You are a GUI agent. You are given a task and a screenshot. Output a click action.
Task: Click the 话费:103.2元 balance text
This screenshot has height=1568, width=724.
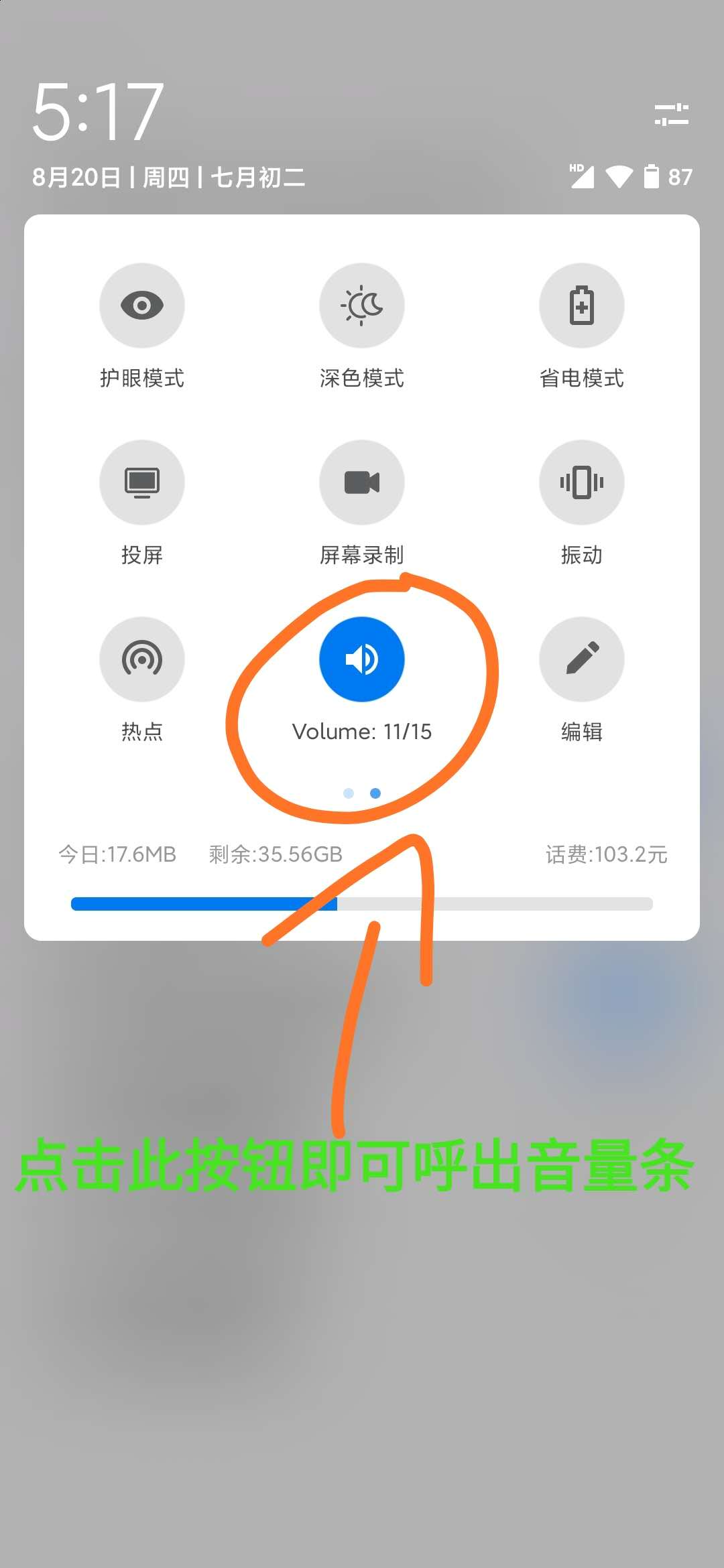pyautogui.click(x=605, y=854)
